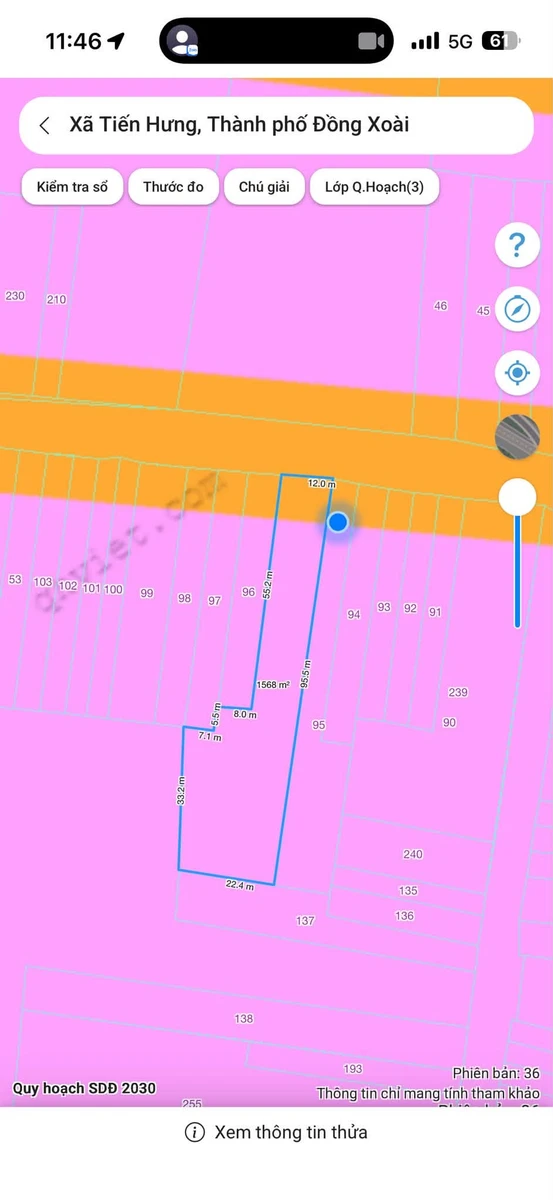Tap the Xã Tiến Hưng search field

pos(277,126)
